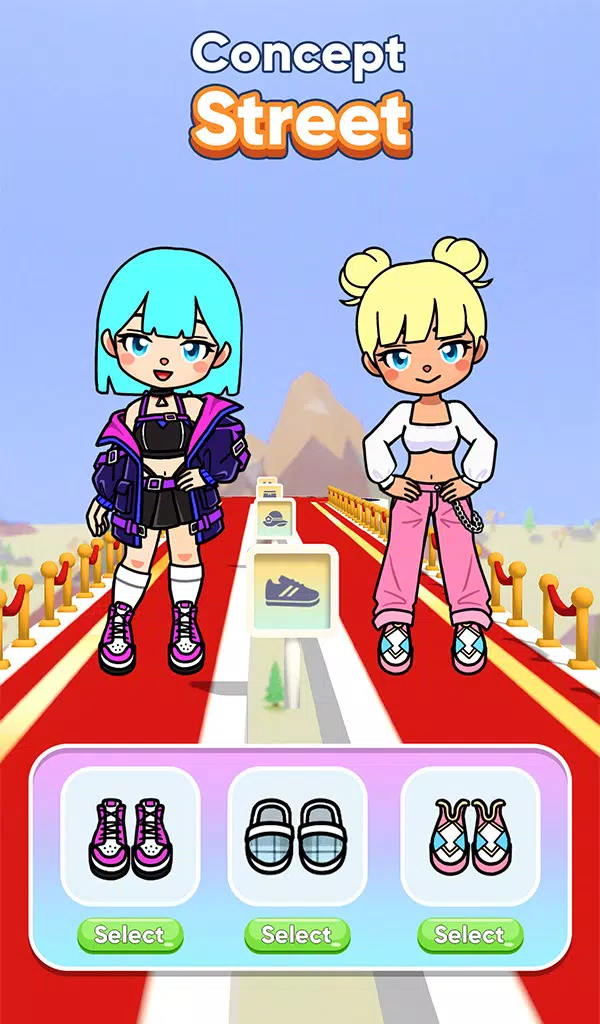The image size is (600, 1024).
Task: Tap the pink high-top sneakers card
Action: coord(130,837)
